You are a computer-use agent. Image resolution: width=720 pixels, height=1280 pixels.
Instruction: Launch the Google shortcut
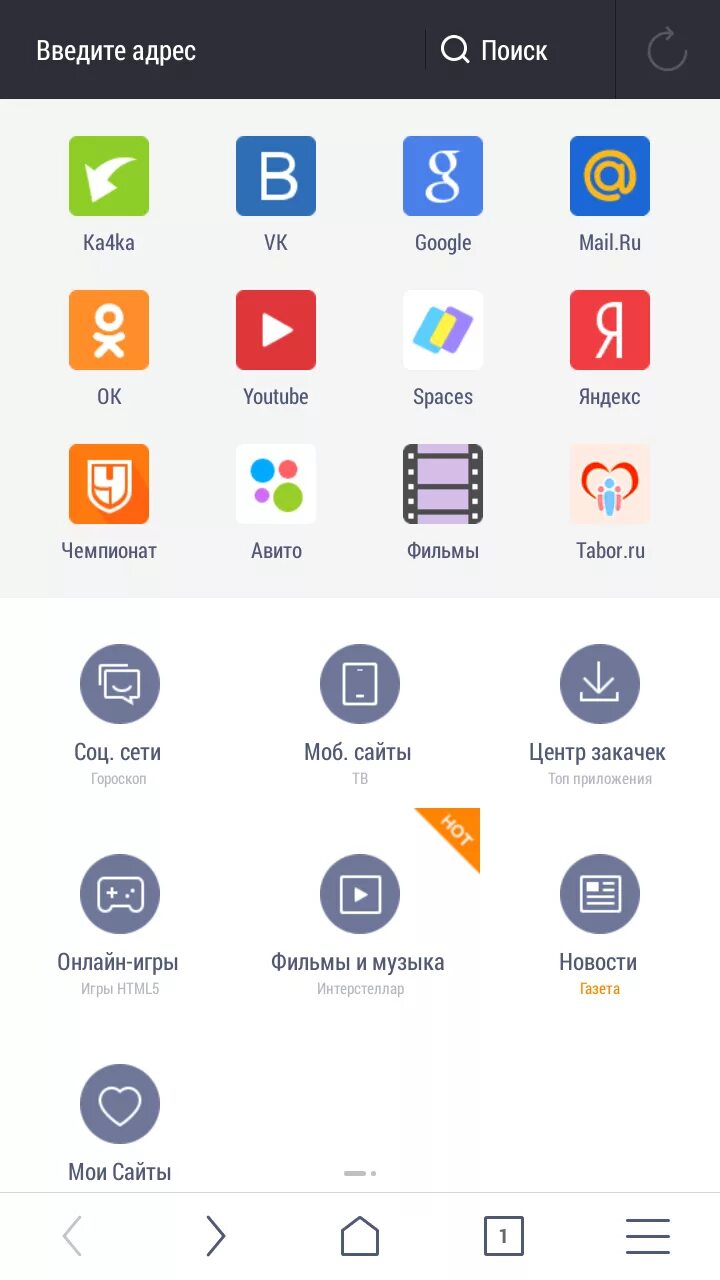click(x=443, y=195)
